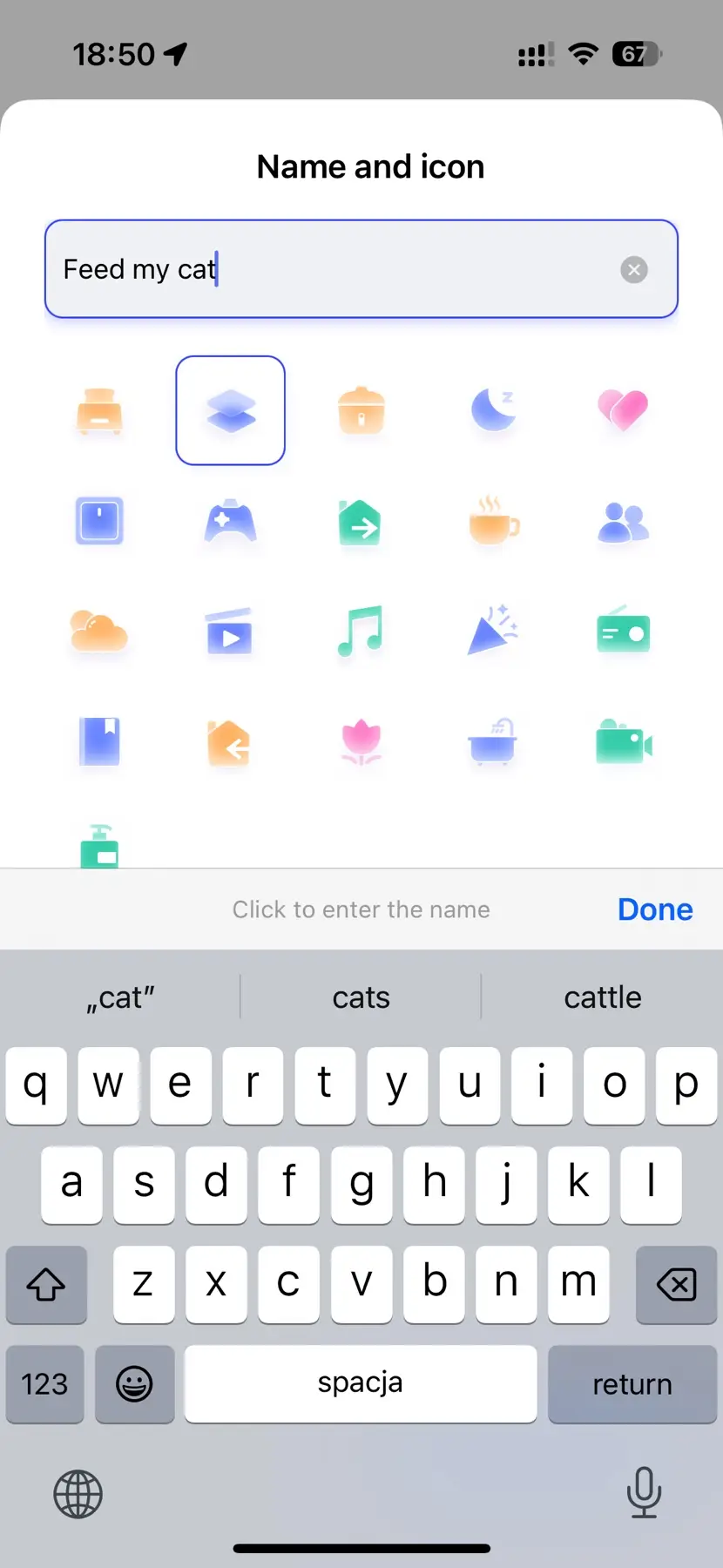723x1568 pixels.
Task: Choose the green radio icon
Action: point(623,632)
